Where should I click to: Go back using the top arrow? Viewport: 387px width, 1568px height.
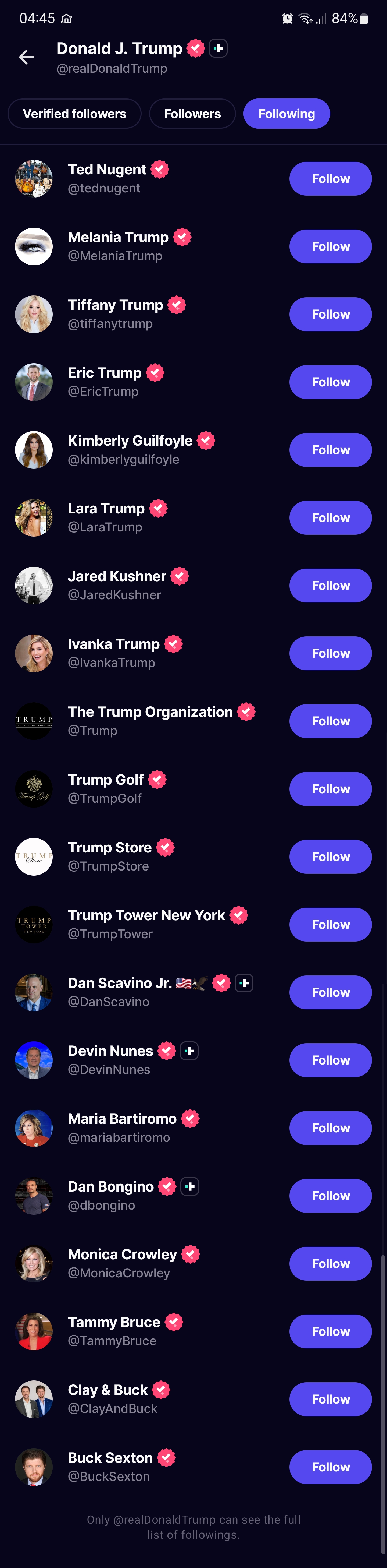click(26, 57)
